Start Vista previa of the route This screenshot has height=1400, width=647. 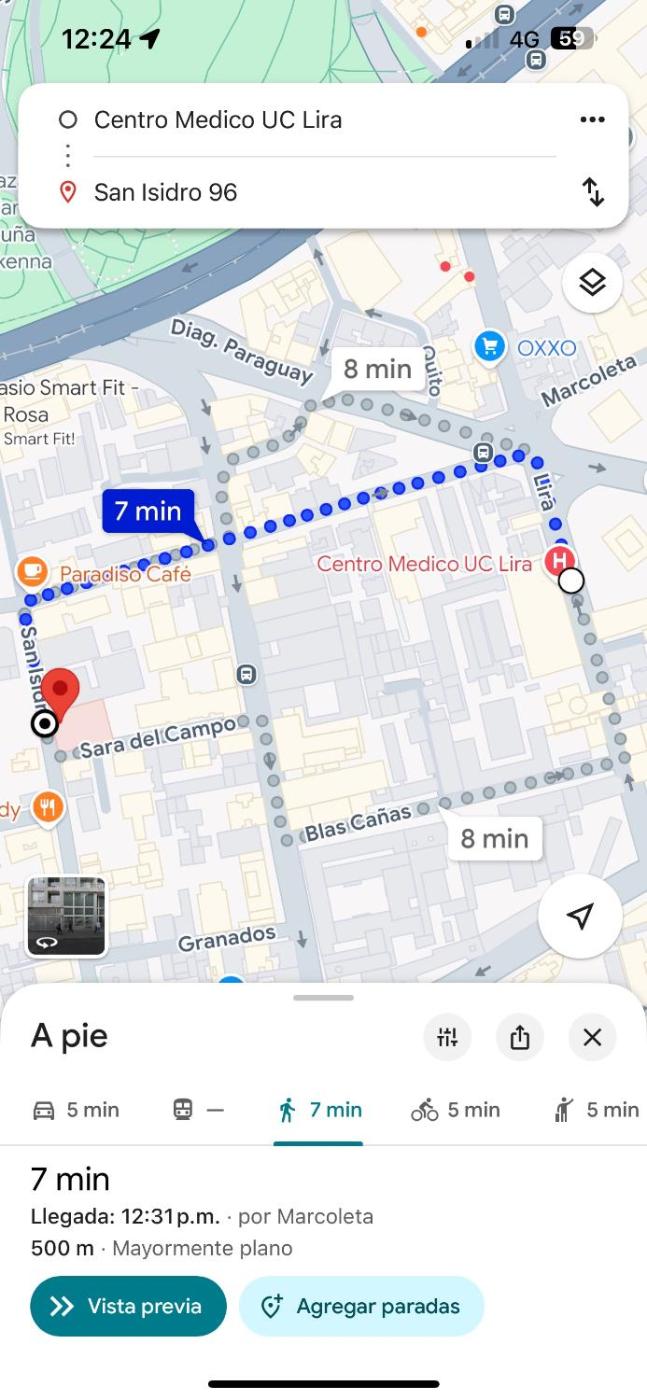[128, 1306]
